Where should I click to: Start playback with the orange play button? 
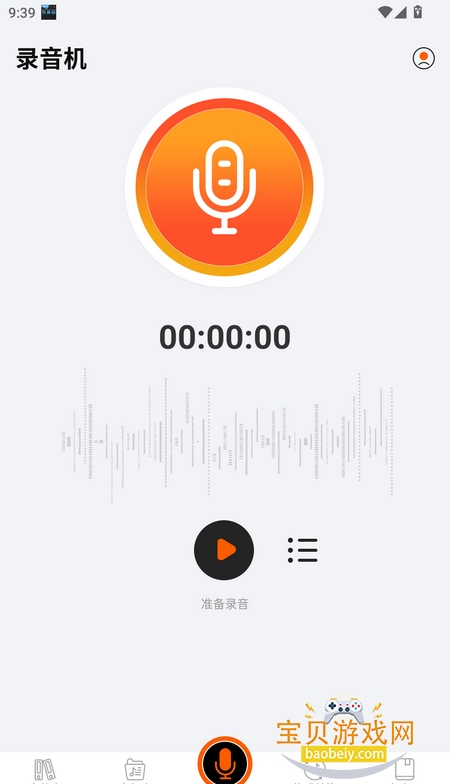(x=224, y=550)
